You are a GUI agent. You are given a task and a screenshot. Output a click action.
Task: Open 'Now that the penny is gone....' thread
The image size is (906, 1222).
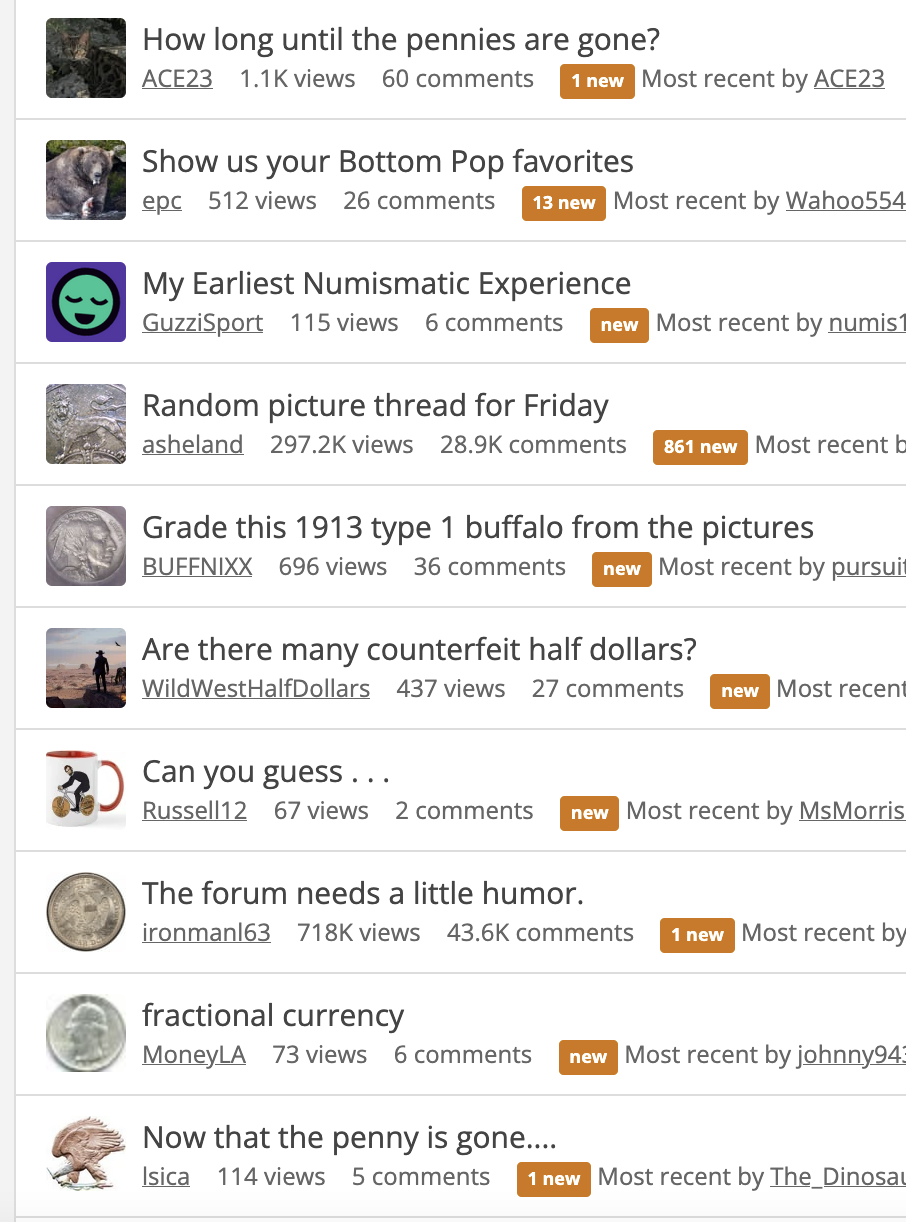point(349,1138)
